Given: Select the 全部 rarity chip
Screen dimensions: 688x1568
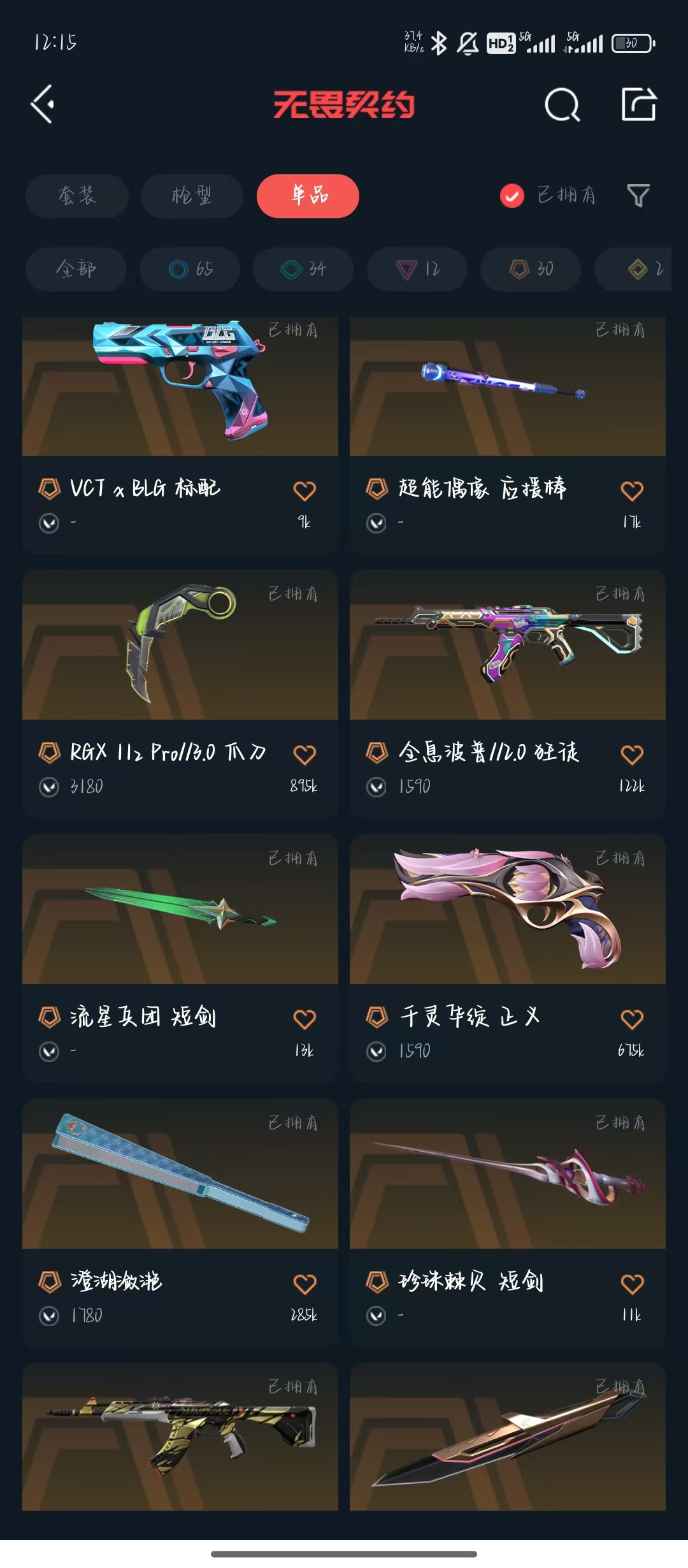Looking at the screenshot, I should point(76,269).
